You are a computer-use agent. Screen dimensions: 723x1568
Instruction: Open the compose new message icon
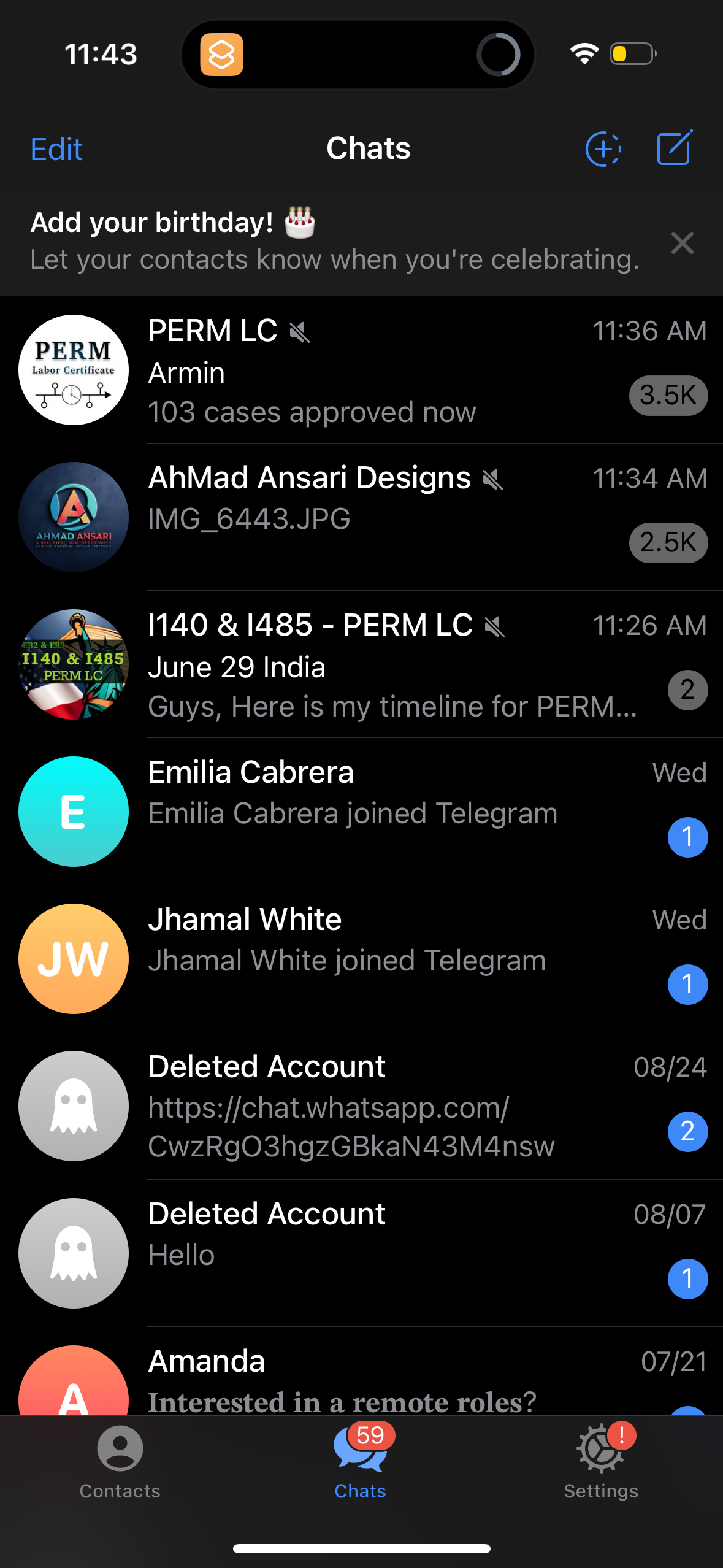673,147
